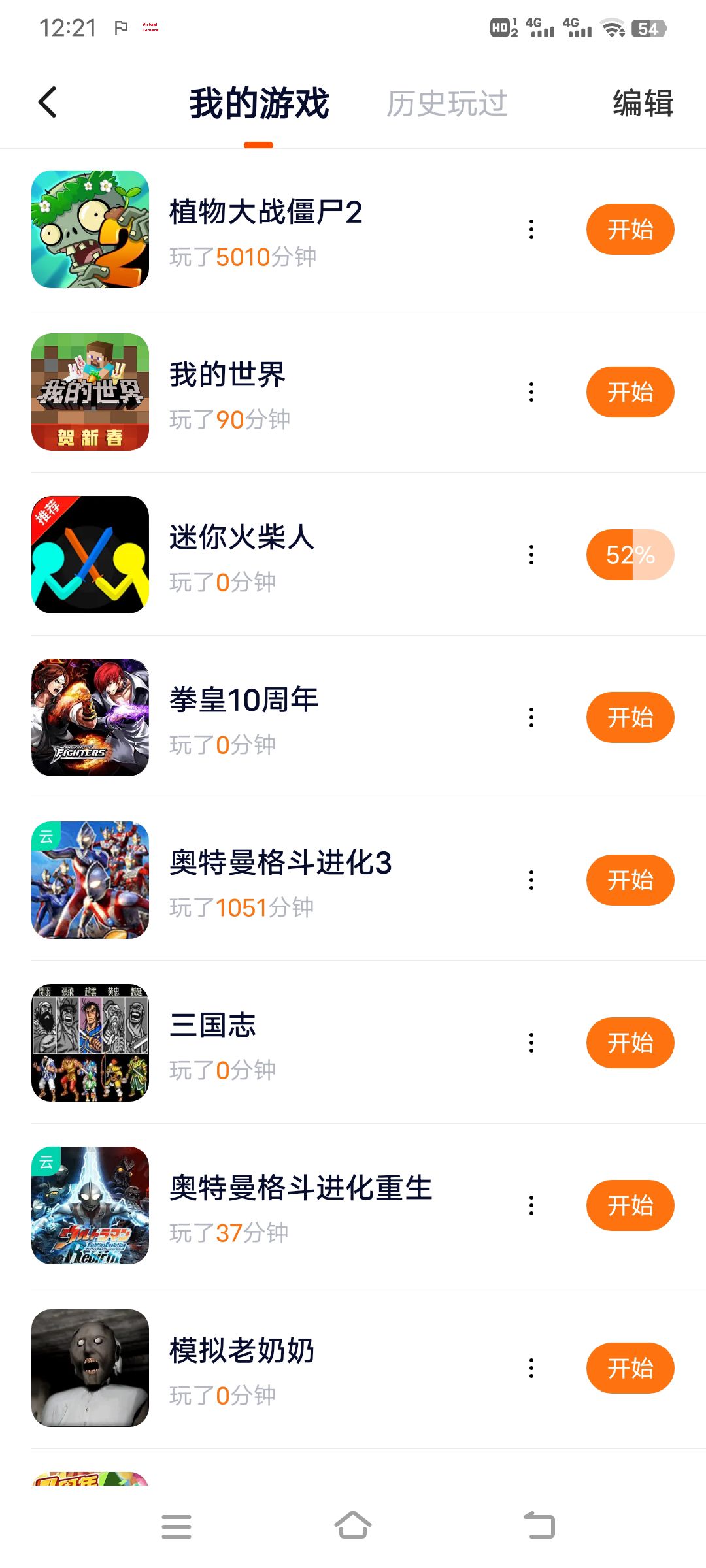Image resolution: width=706 pixels, height=1568 pixels.
Task: Open more options for 拳皇10周年
Action: pyautogui.click(x=531, y=717)
